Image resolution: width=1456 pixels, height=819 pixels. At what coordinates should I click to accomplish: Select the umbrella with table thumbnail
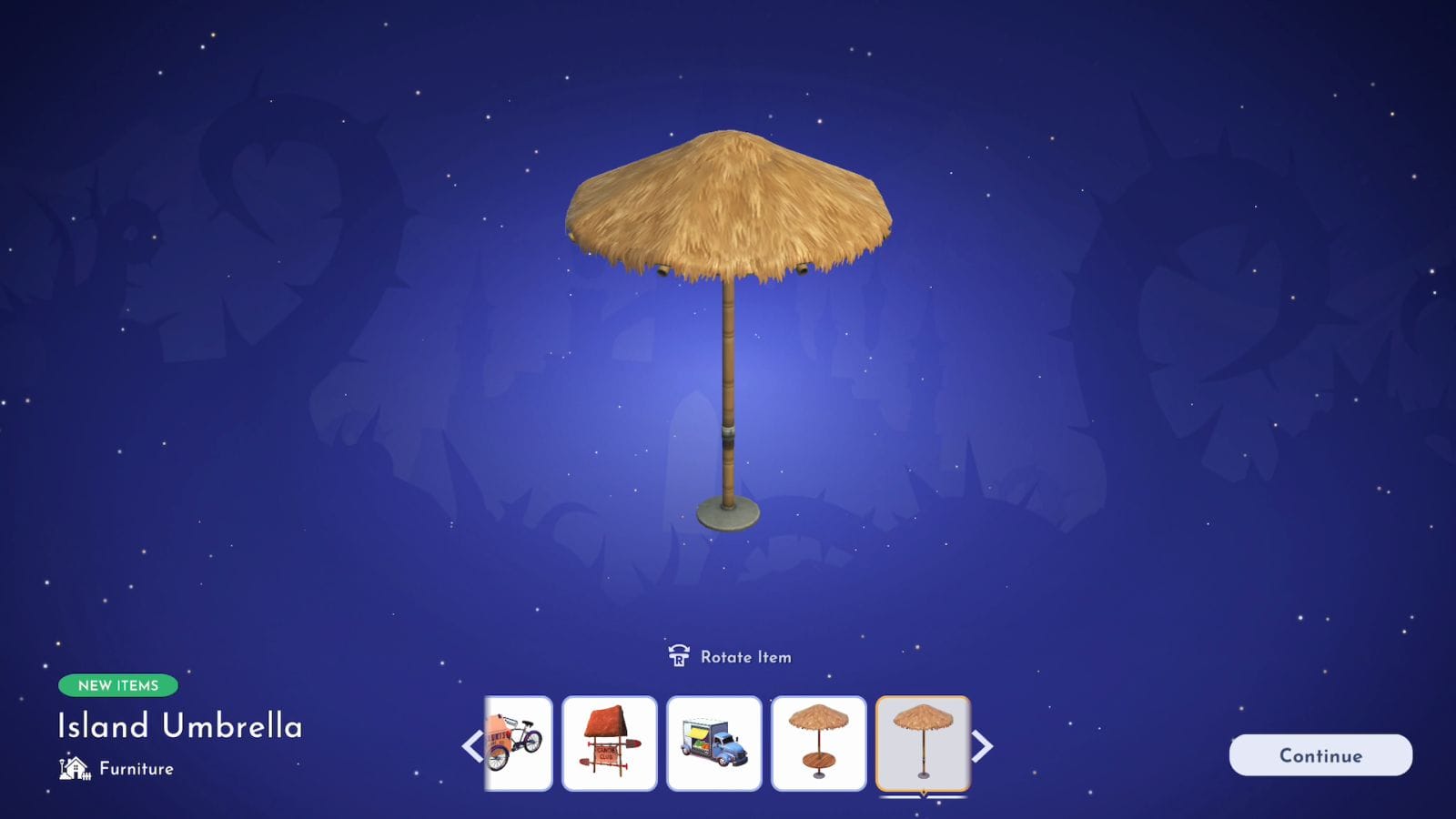(x=818, y=743)
